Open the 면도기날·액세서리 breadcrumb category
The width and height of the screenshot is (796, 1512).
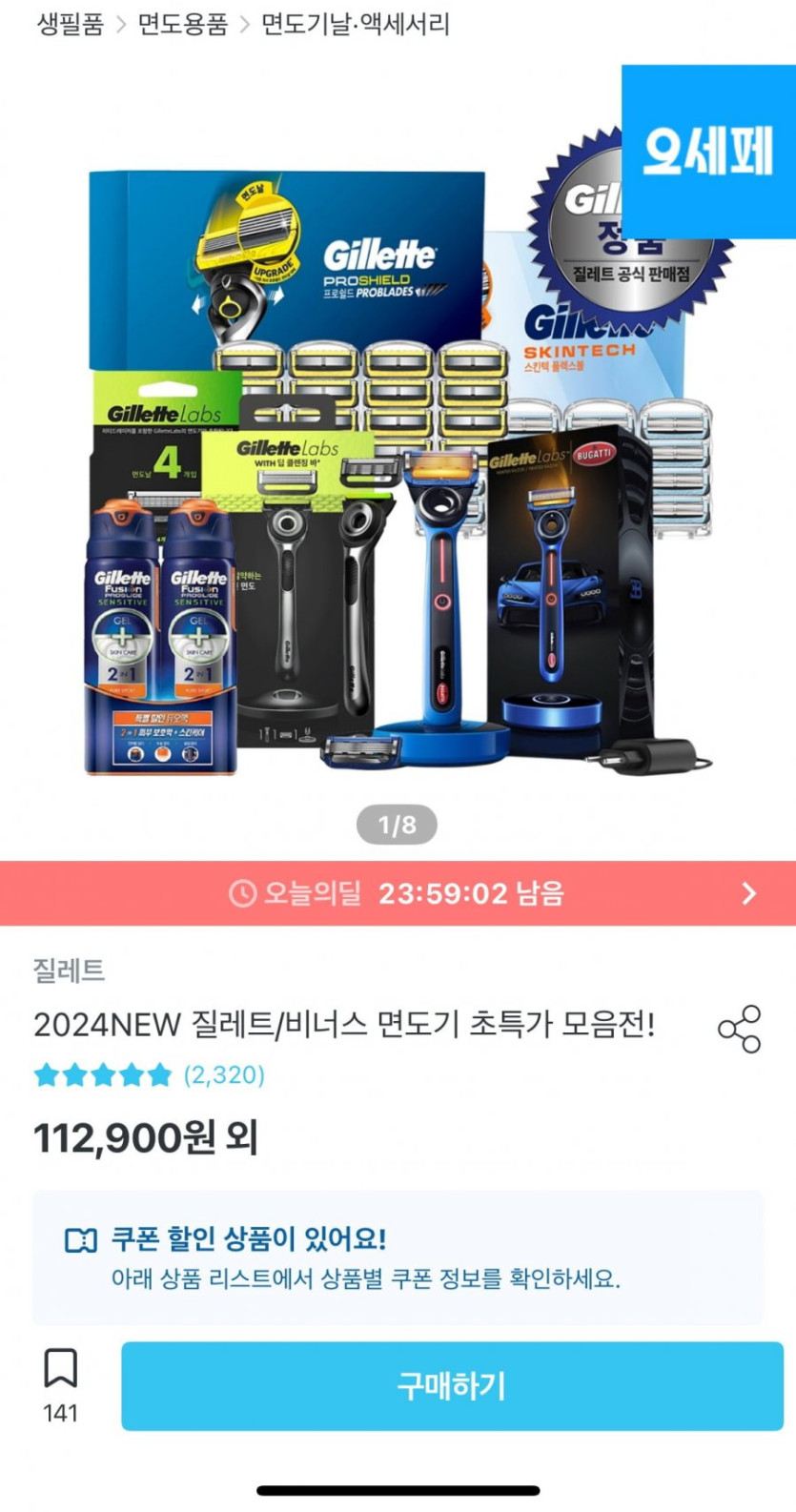tap(356, 24)
